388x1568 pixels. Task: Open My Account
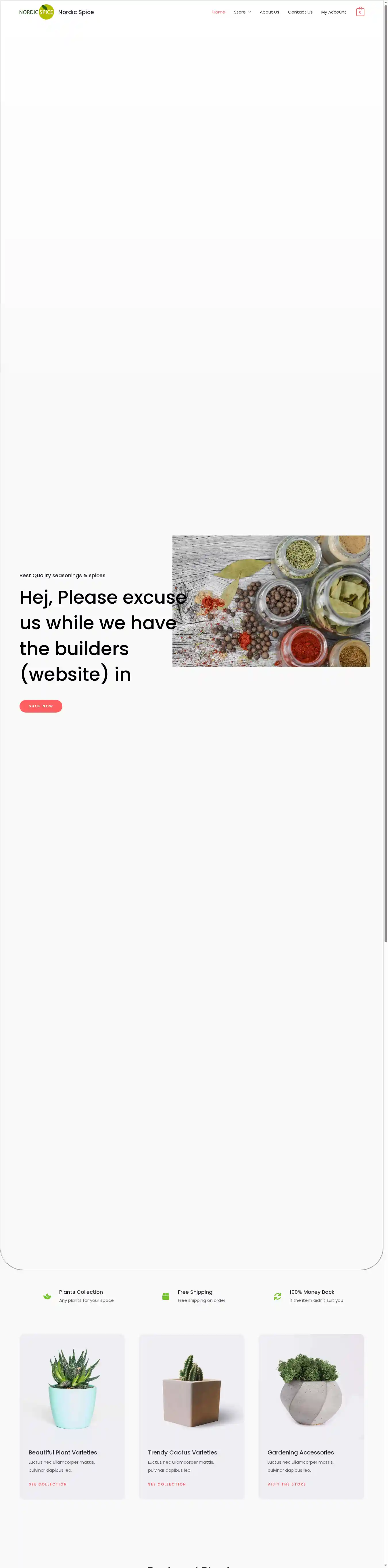[x=333, y=12]
